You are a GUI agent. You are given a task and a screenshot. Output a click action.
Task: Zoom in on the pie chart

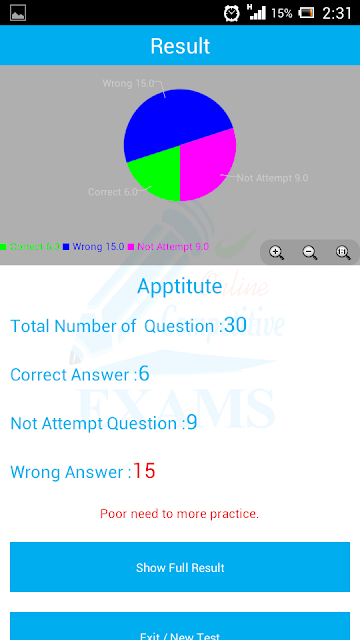click(276, 252)
